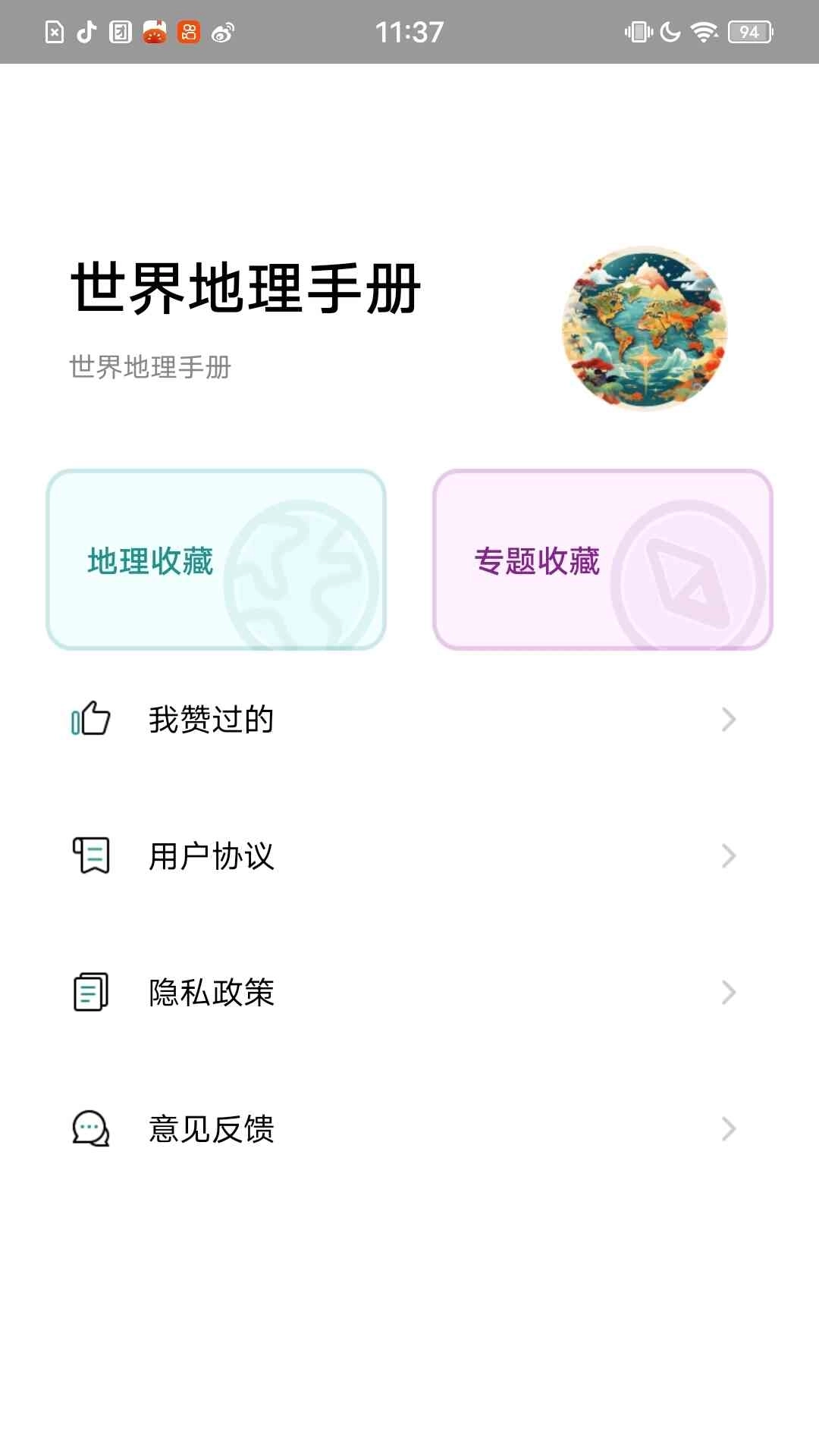819x1456 pixels.
Task: Click the scroll document icon beside 用户协议
Action: click(89, 856)
